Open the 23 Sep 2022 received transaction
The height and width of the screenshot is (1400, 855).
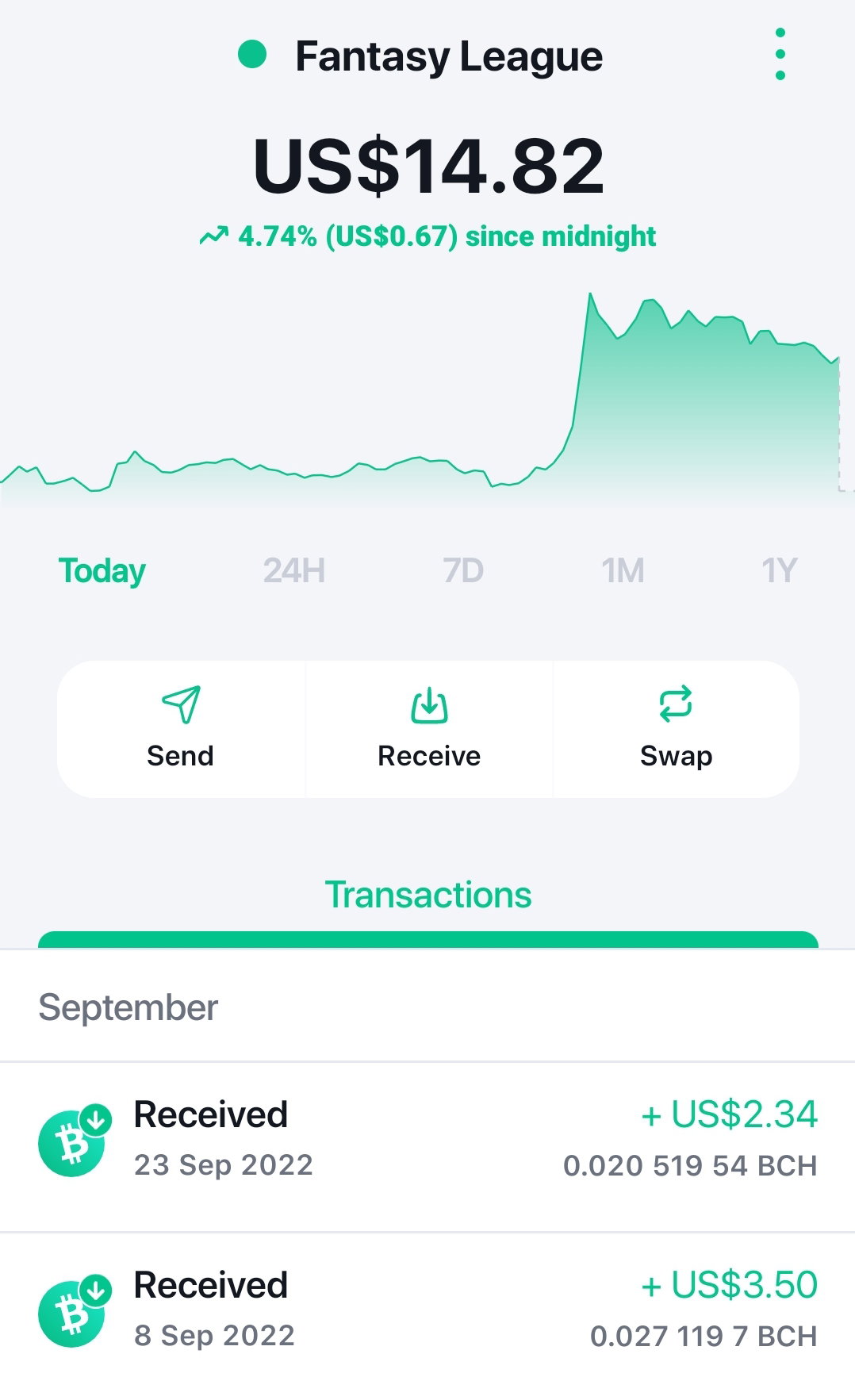point(427,1147)
